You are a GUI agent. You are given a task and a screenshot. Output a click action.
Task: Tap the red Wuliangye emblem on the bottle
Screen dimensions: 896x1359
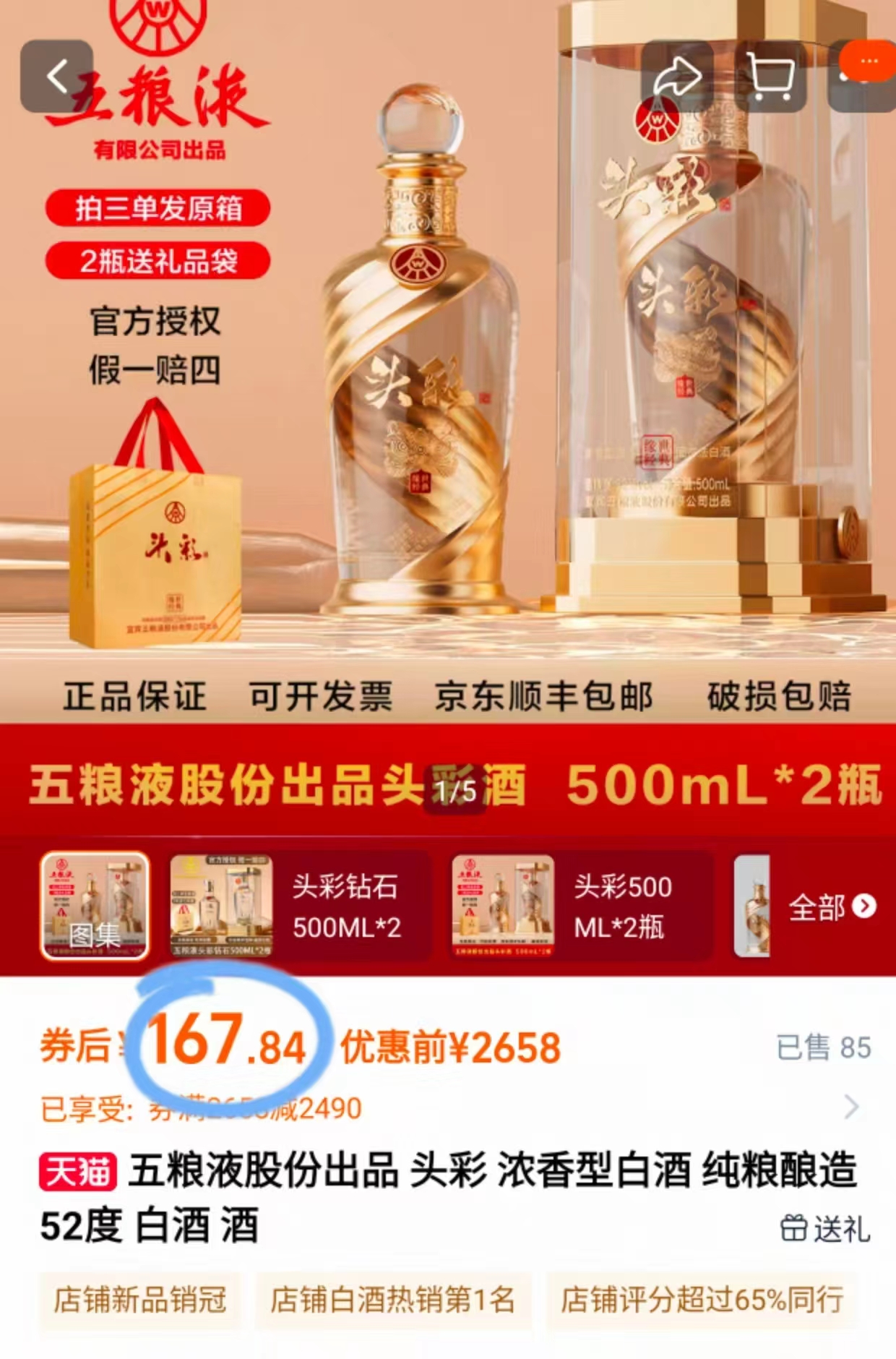pyautogui.click(x=418, y=265)
